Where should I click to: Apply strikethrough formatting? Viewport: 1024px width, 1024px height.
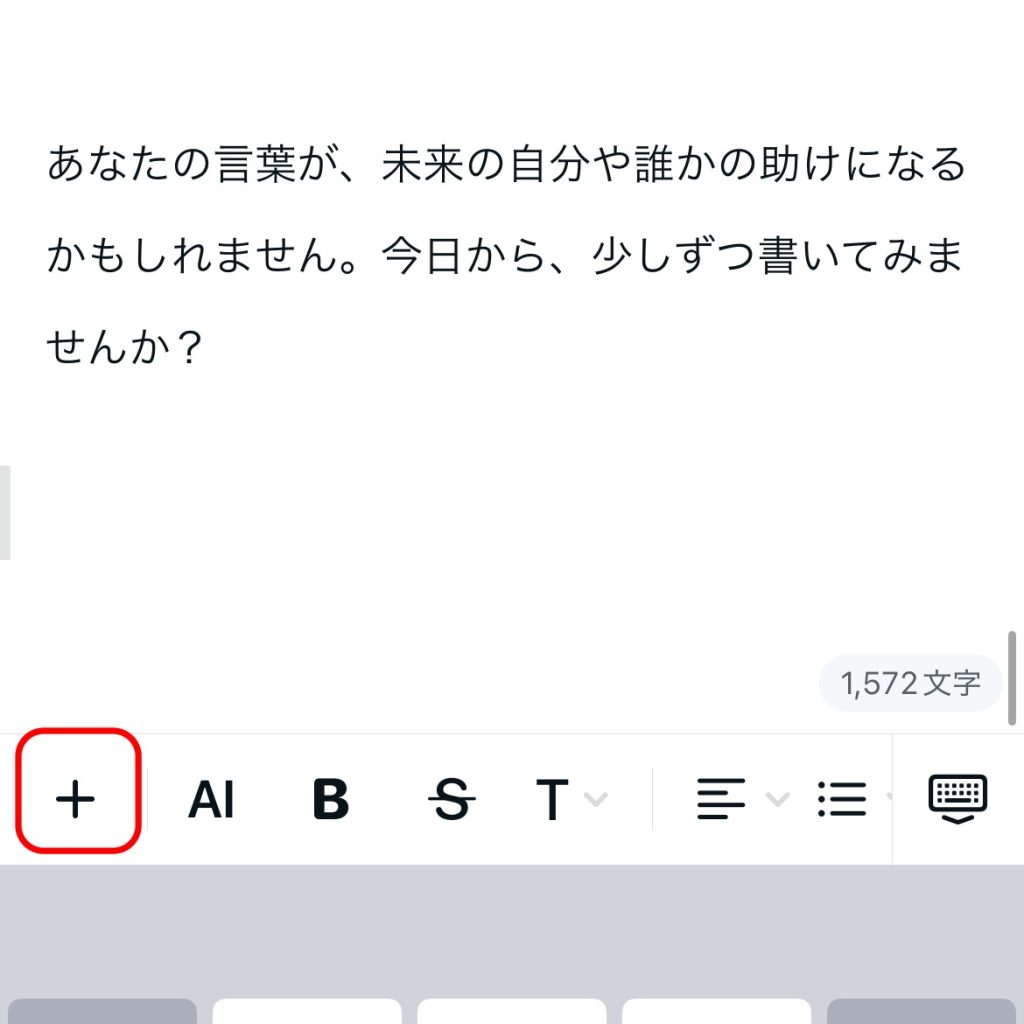pos(451,799)
